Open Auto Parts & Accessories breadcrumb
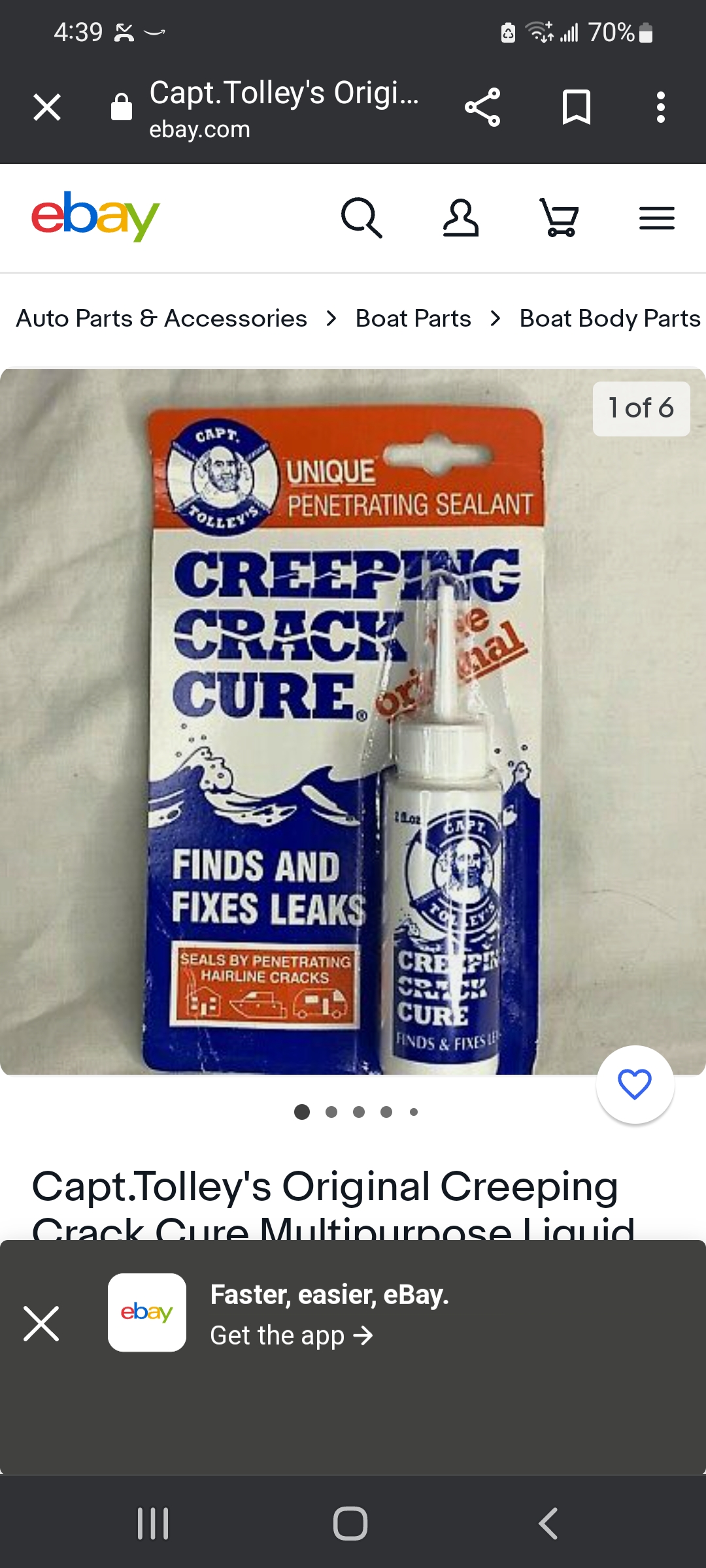 coord(161,318)
